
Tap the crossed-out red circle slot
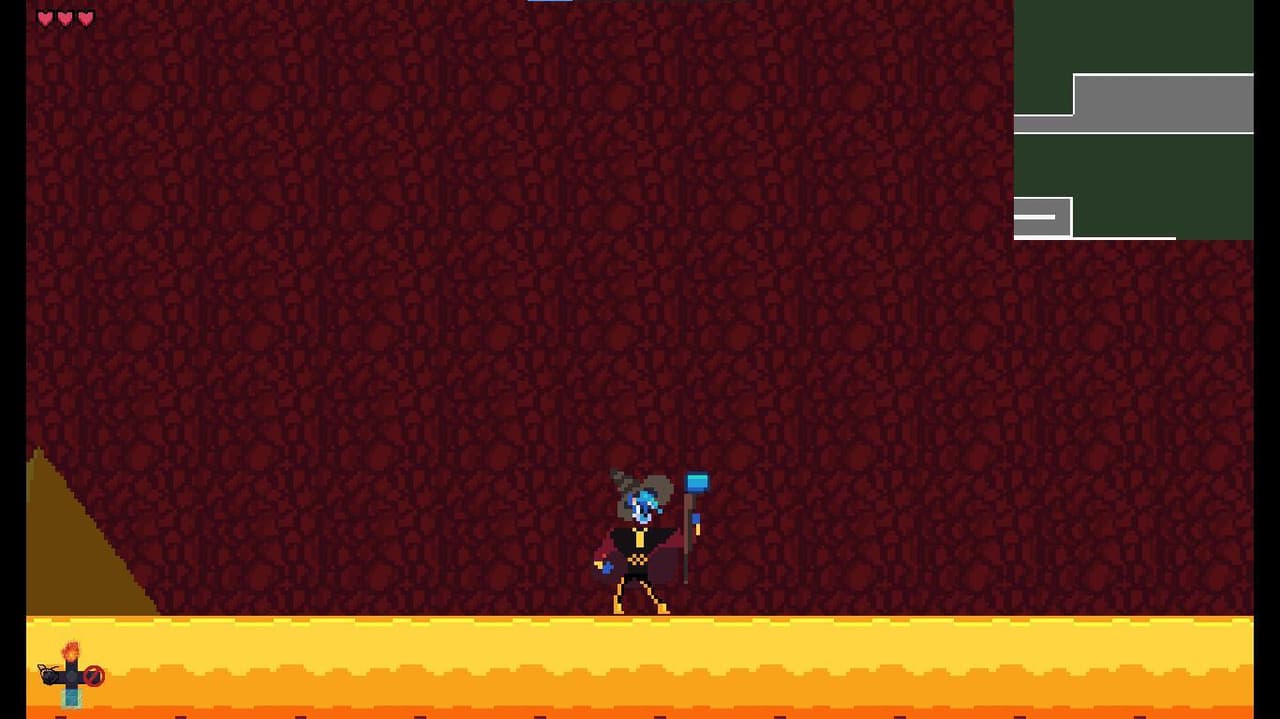pos(94,676)
